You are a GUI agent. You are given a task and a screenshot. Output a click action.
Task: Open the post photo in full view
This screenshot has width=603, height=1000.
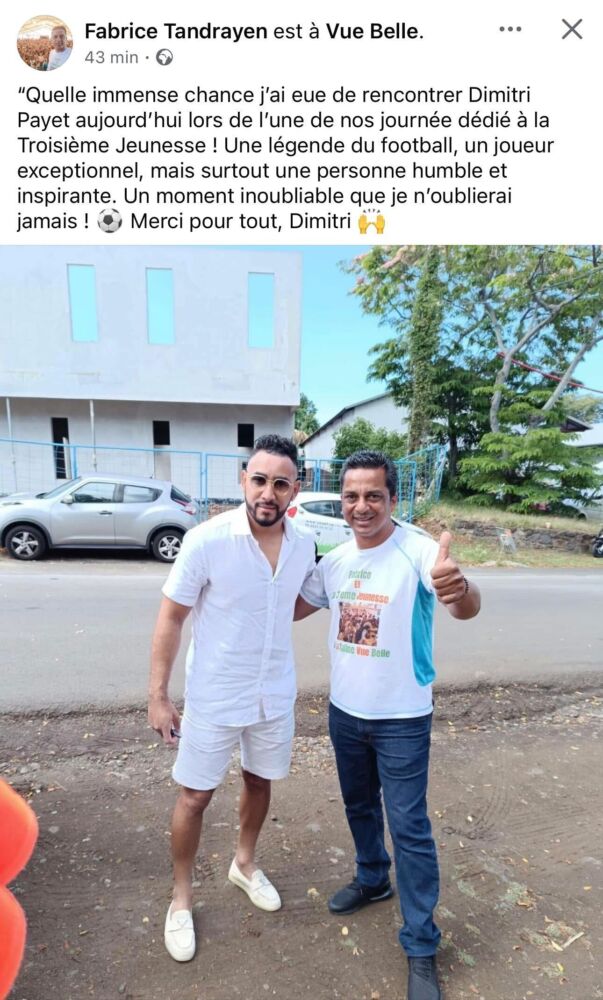coord(301,620)
